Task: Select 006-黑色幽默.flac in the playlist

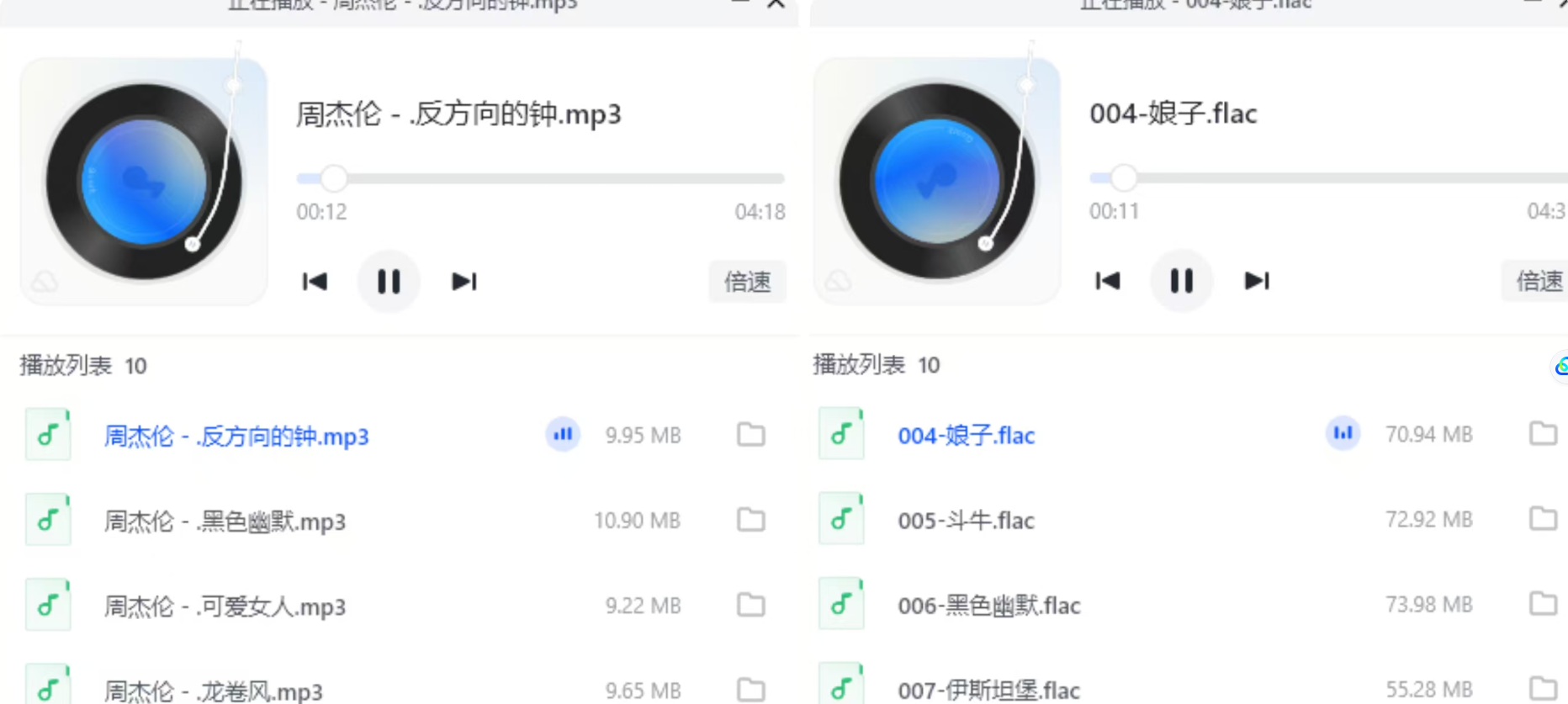Action: coord(988,606)
